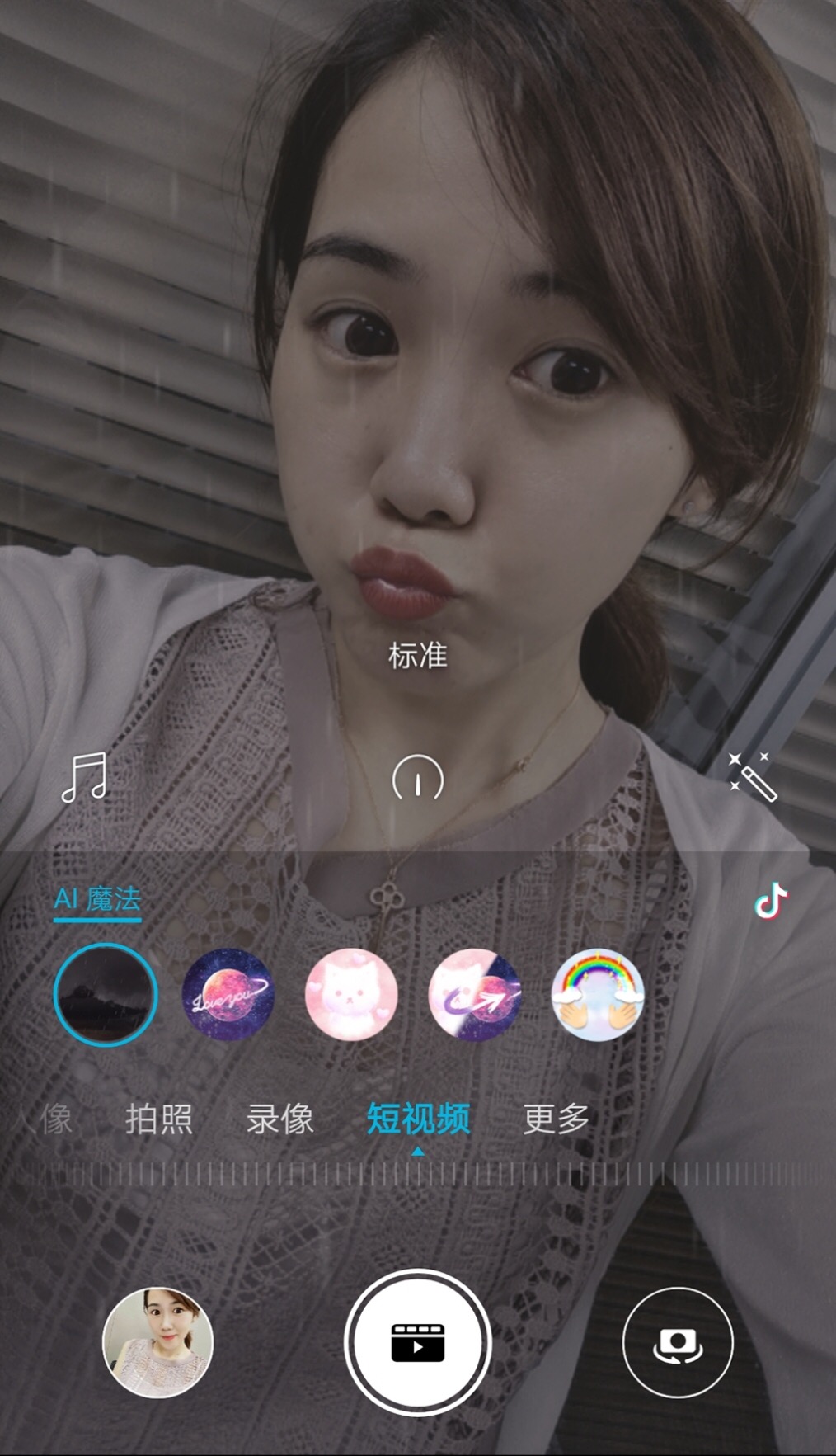The width and height of the screenshot is (836, 1456).
Task: Open the TikTok logo shortcut
Action: tap(771, 901)
